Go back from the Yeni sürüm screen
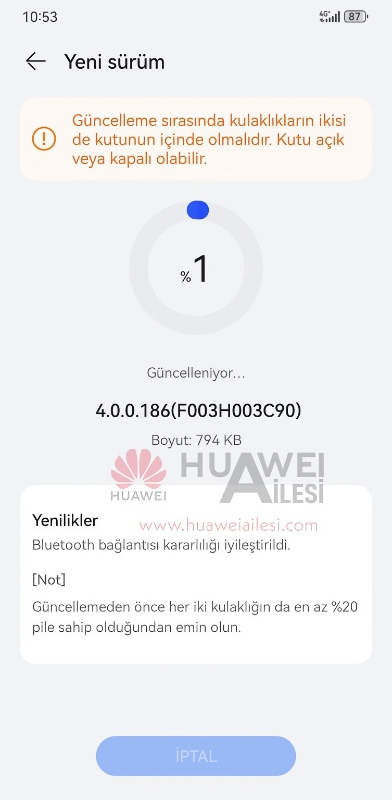Viewport: 392px width, 800px height. coord(36,62)
